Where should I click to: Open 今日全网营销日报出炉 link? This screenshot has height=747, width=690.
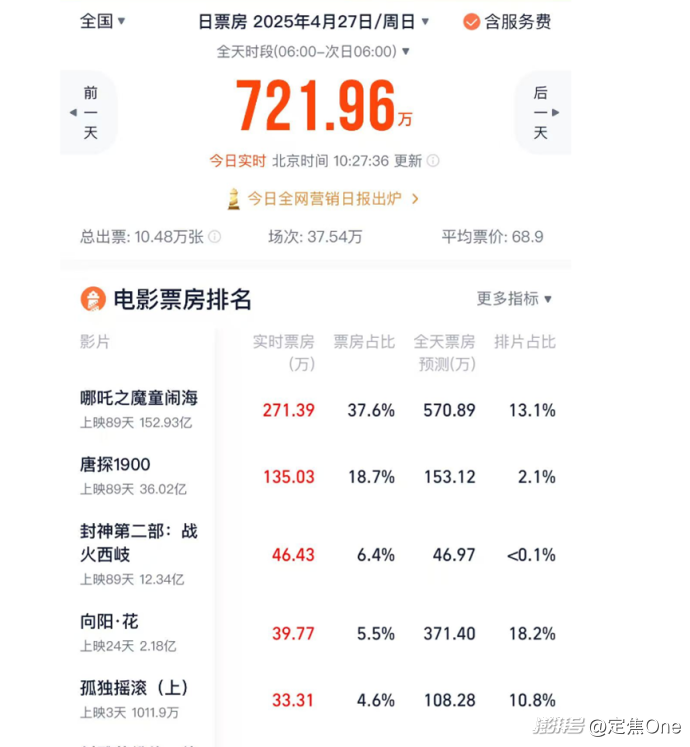(324, 198)
